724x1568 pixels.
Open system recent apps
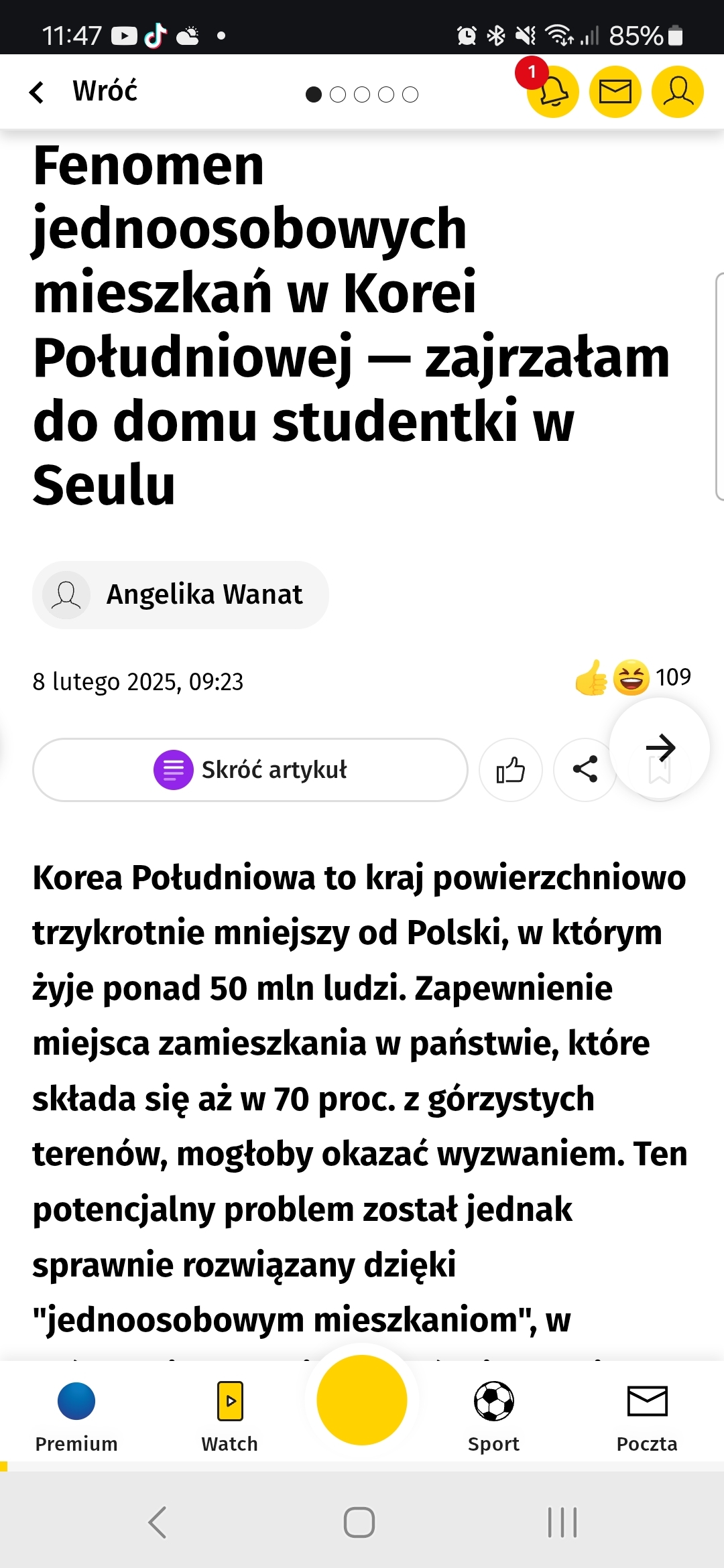(x=562, y=1522)
